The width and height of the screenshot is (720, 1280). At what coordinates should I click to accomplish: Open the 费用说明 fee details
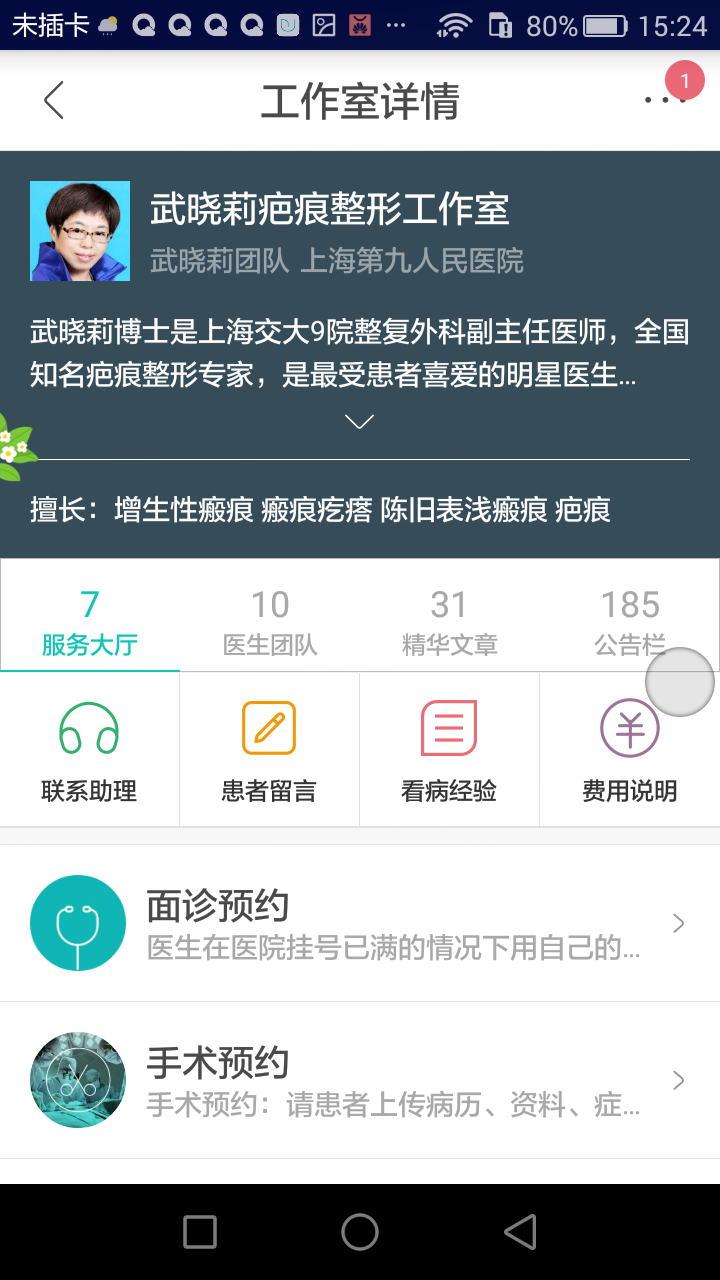click(x=629, y=751)
